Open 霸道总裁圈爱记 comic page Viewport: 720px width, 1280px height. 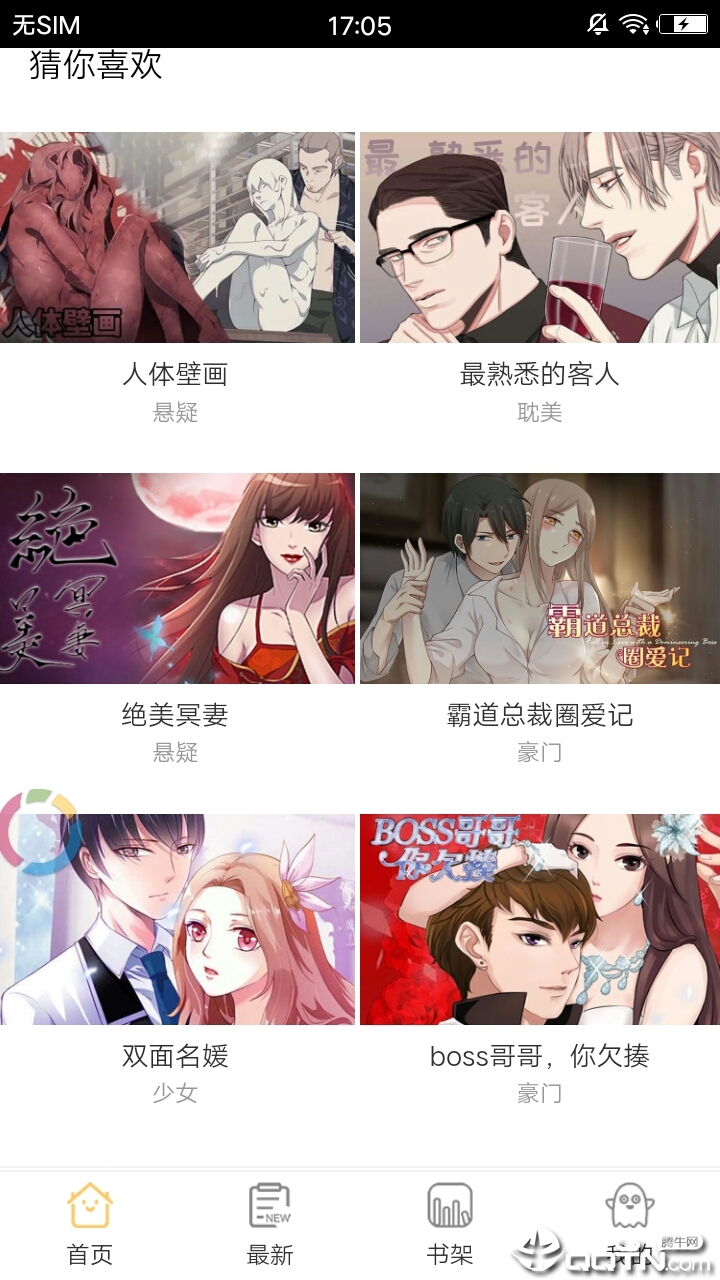[x=540, y=717]
